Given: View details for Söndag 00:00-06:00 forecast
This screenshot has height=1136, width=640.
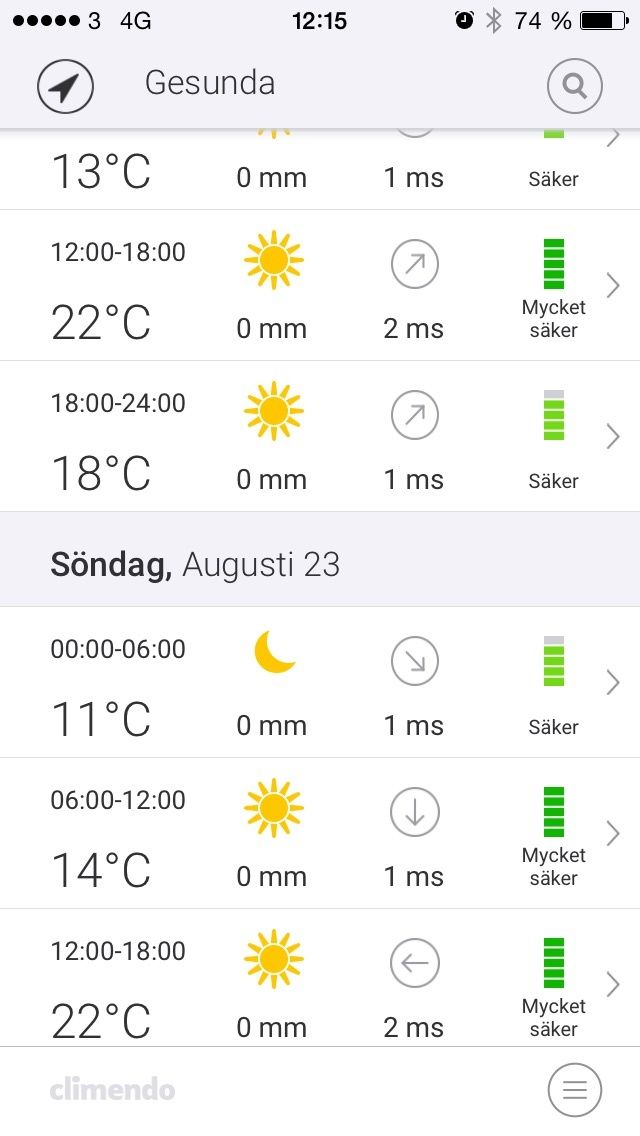Looking at the screenshot, I should click(320, 683).
